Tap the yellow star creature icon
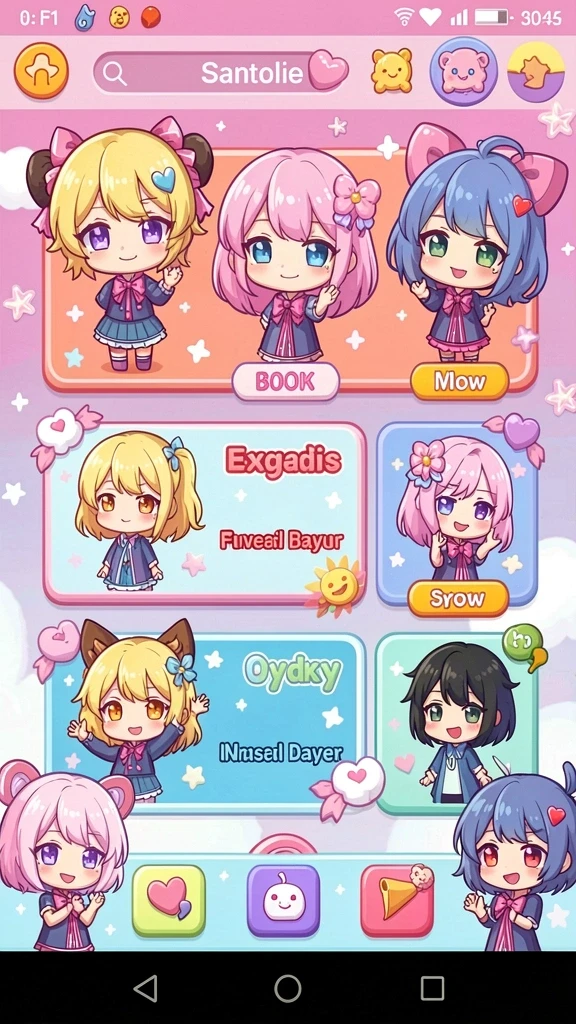576x1024 pixels. click(x=392, y=71)
